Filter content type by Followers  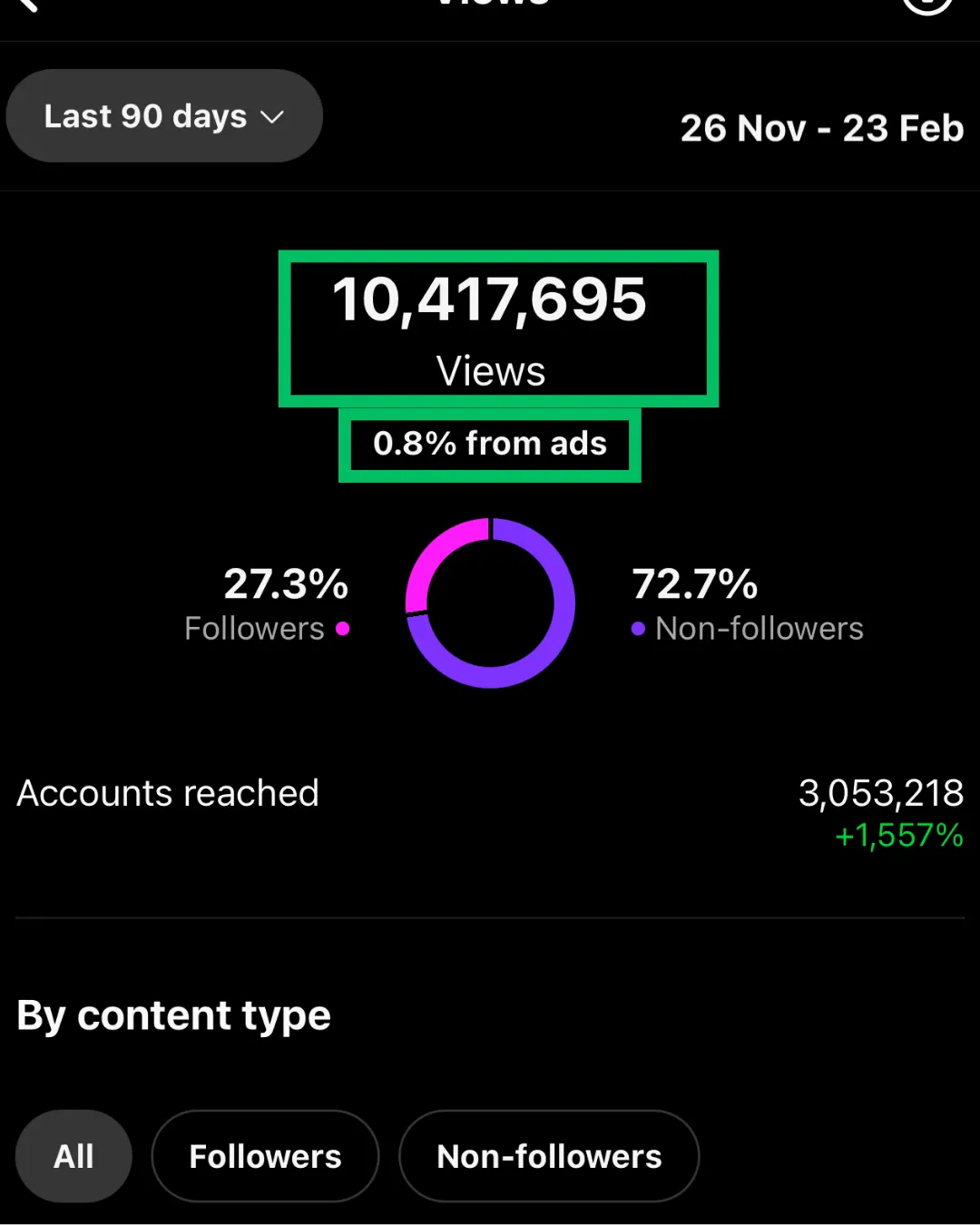(x=265, y=1156)
